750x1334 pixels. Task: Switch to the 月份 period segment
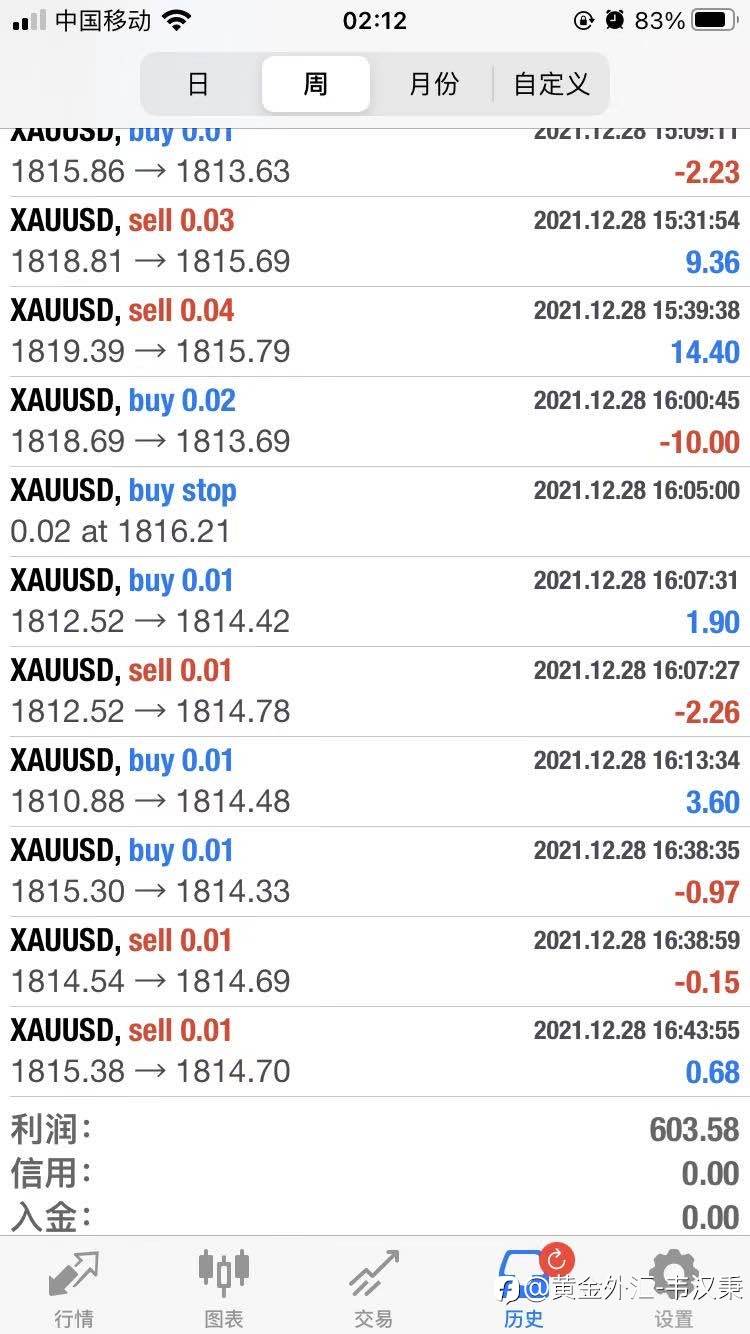(x=433, y=84)
